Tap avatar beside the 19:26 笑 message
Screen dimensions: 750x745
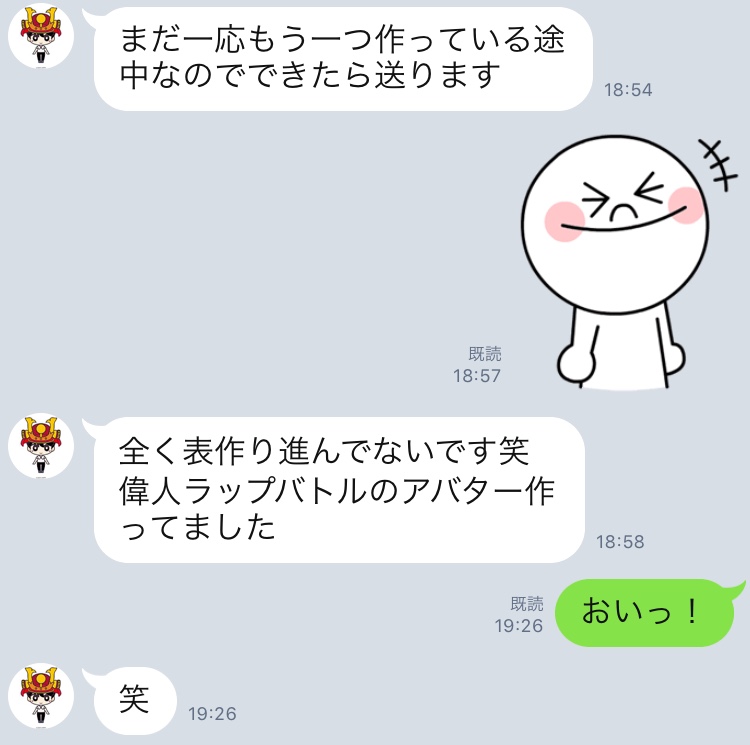pyautogui.click(x=41, y=697)
